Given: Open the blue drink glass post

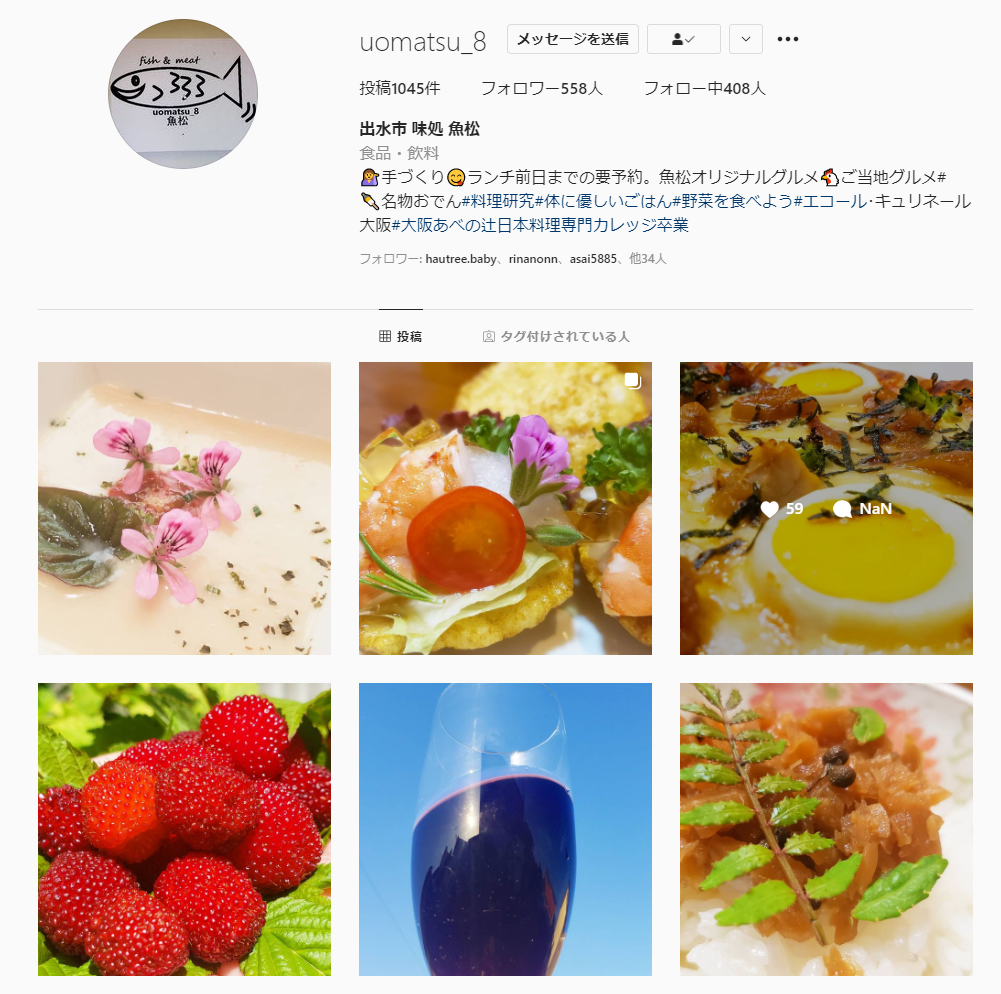Looking at the screenshot, I should (x=505, y=829).
